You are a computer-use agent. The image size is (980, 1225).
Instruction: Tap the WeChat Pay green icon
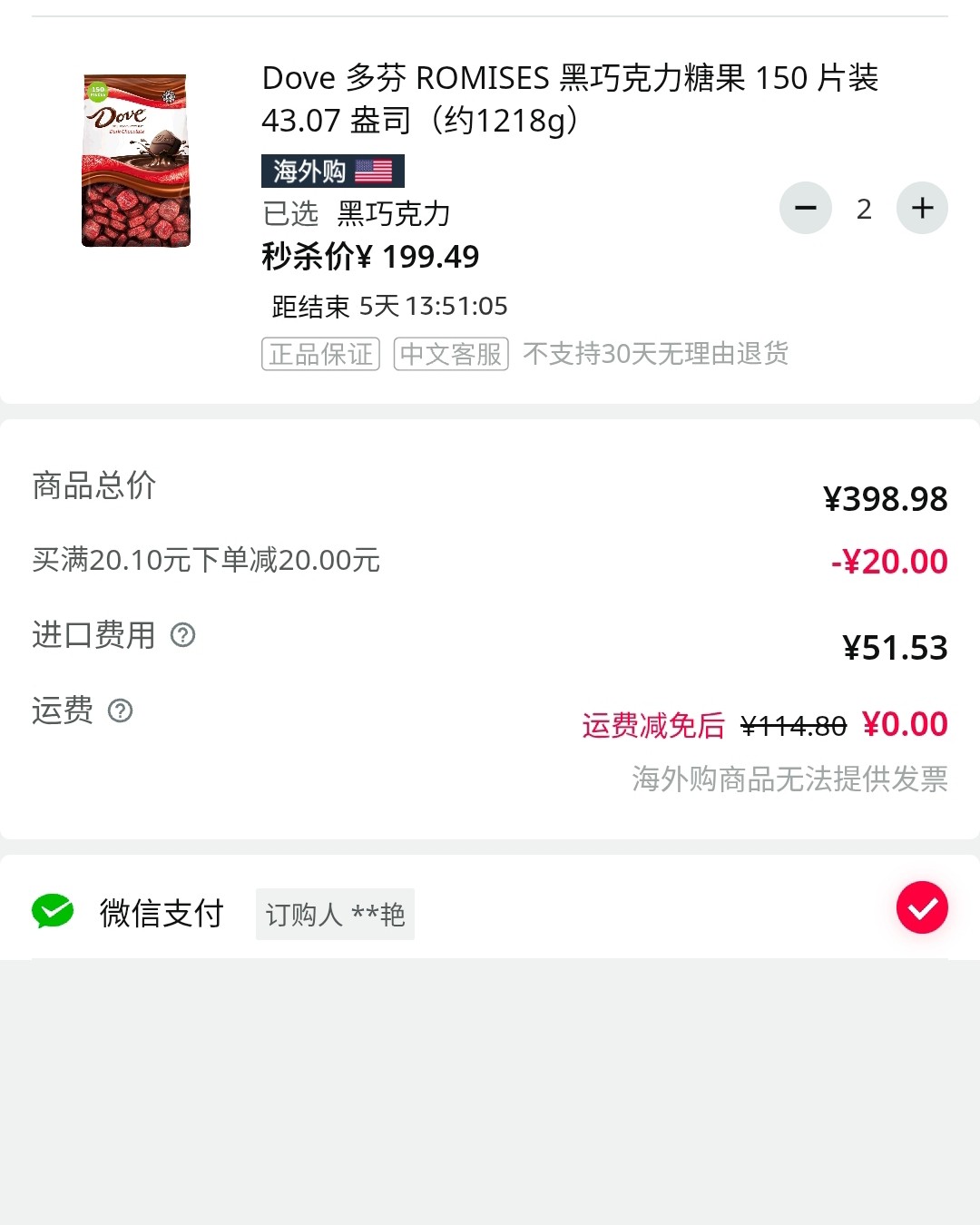click(52, 912)
